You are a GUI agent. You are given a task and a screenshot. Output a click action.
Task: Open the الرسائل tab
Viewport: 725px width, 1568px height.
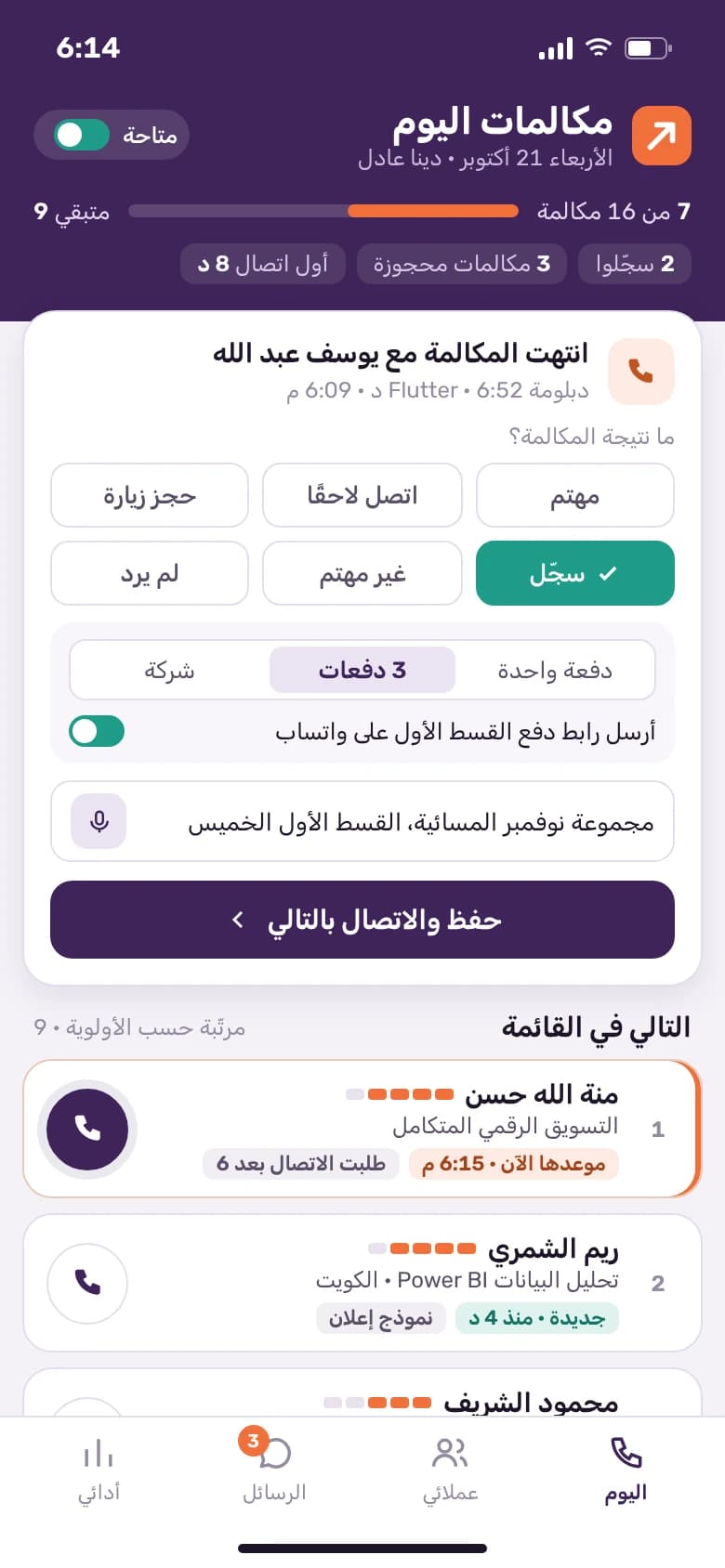(x=274, y=1470)
